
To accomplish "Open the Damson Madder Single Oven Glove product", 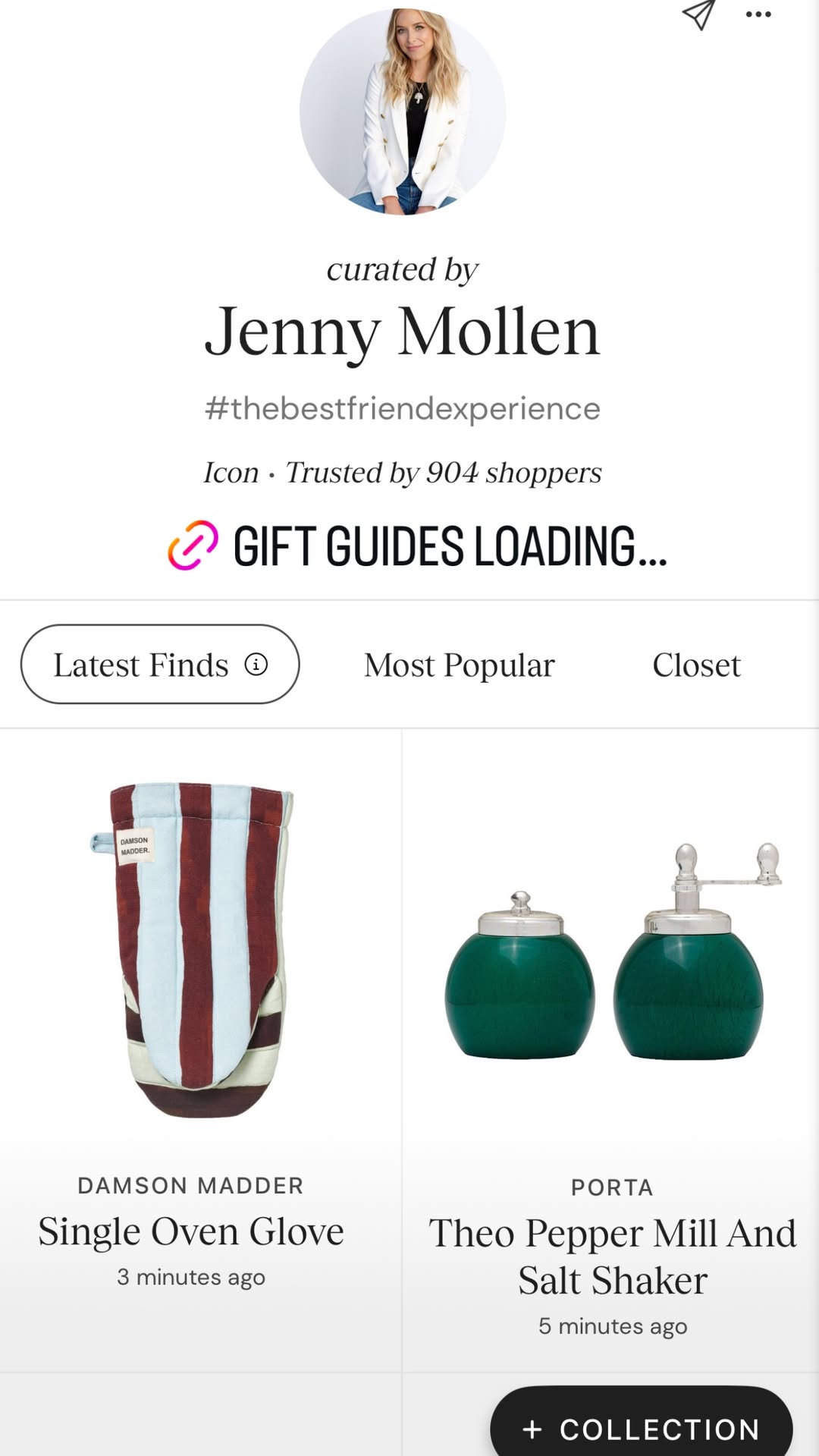I will tap(200, 1050).
